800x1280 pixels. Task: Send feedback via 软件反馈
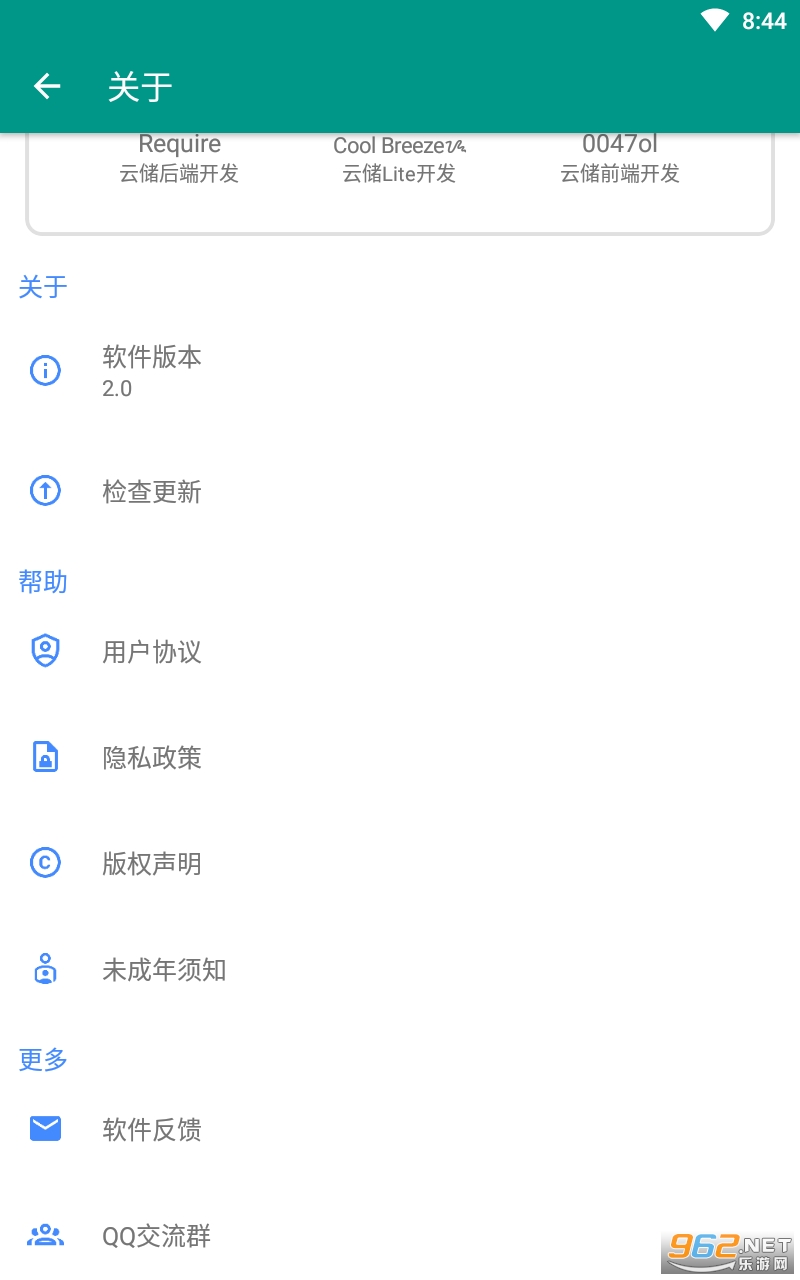pos(400,1129)
